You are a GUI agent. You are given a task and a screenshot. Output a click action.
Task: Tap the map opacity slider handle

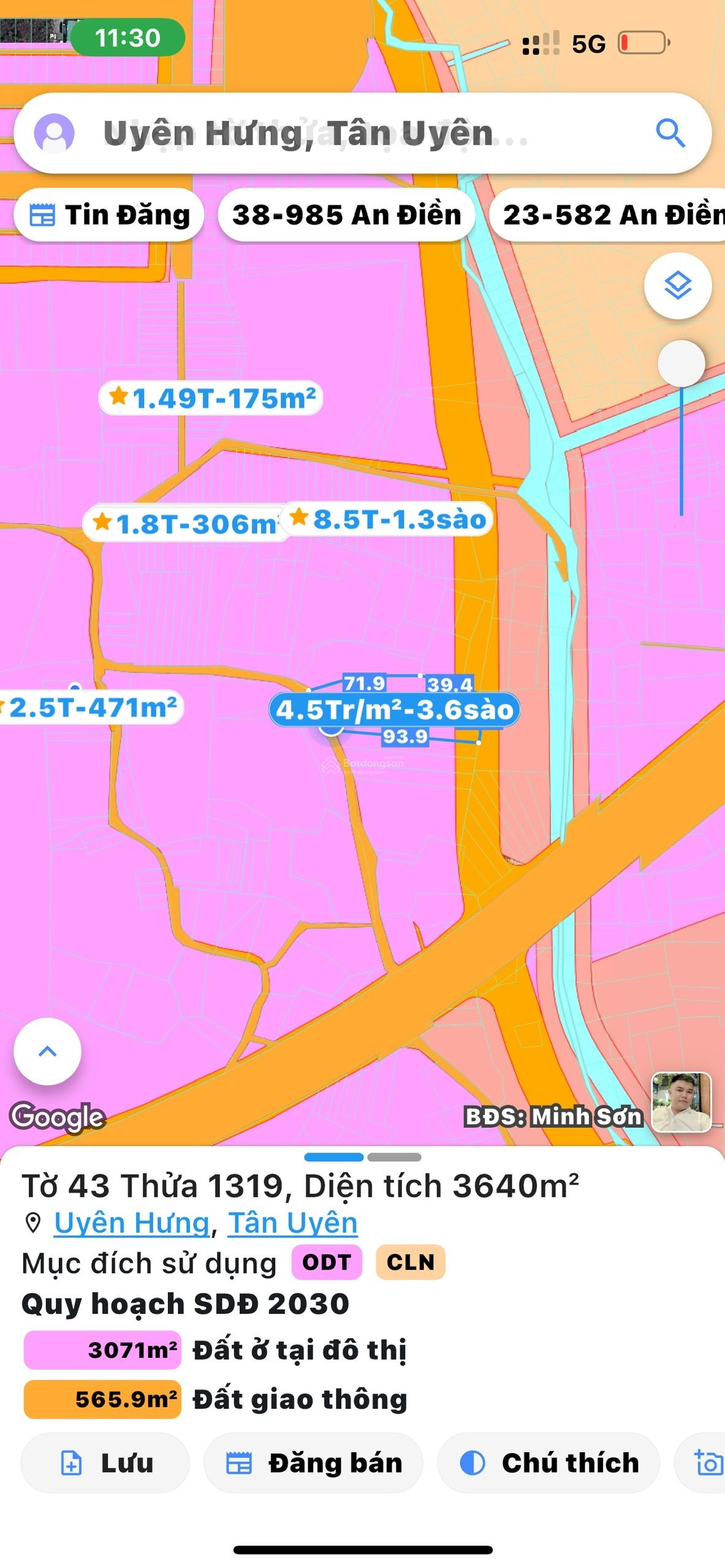pos(681,364)
